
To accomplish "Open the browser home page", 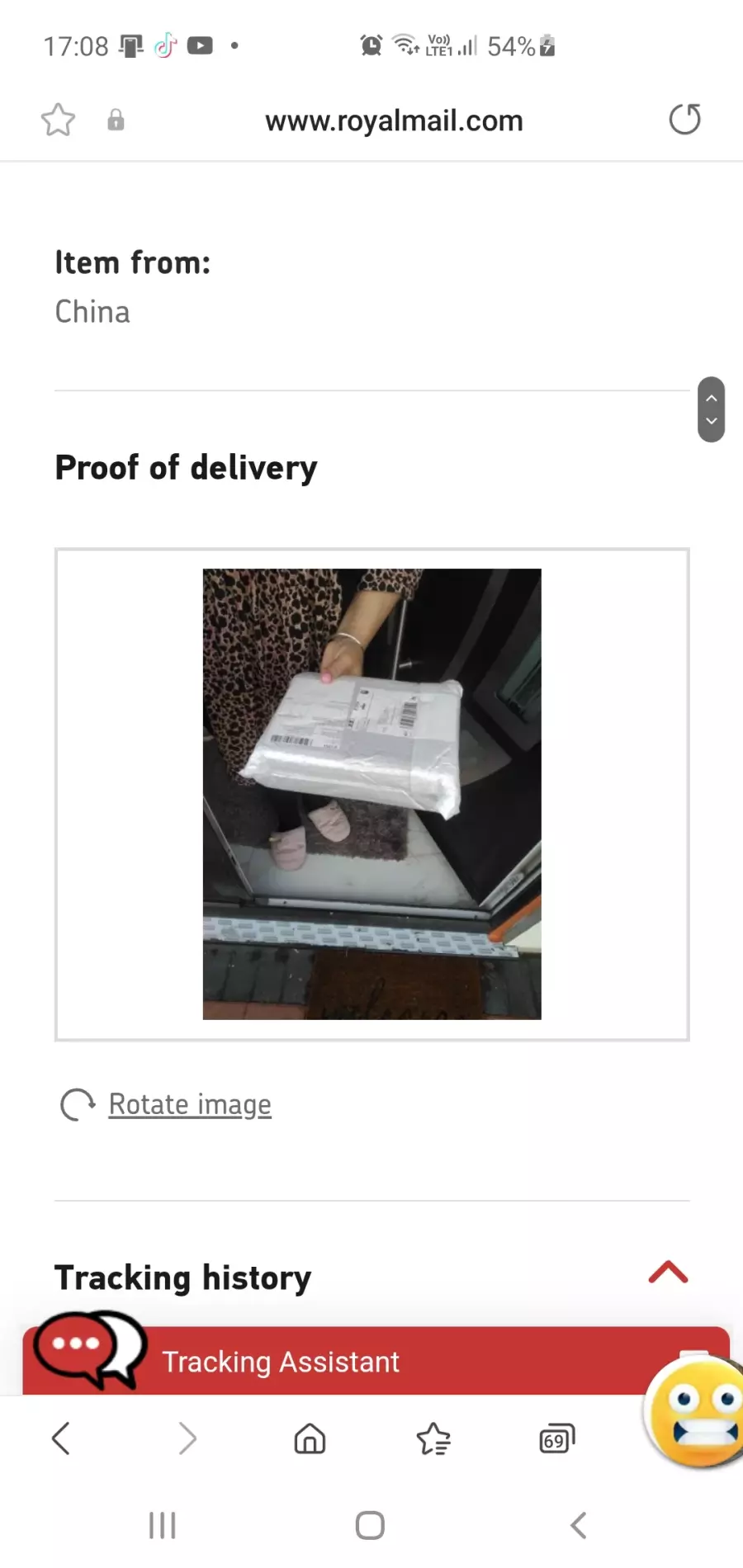I will click(x=310, y=1438).
